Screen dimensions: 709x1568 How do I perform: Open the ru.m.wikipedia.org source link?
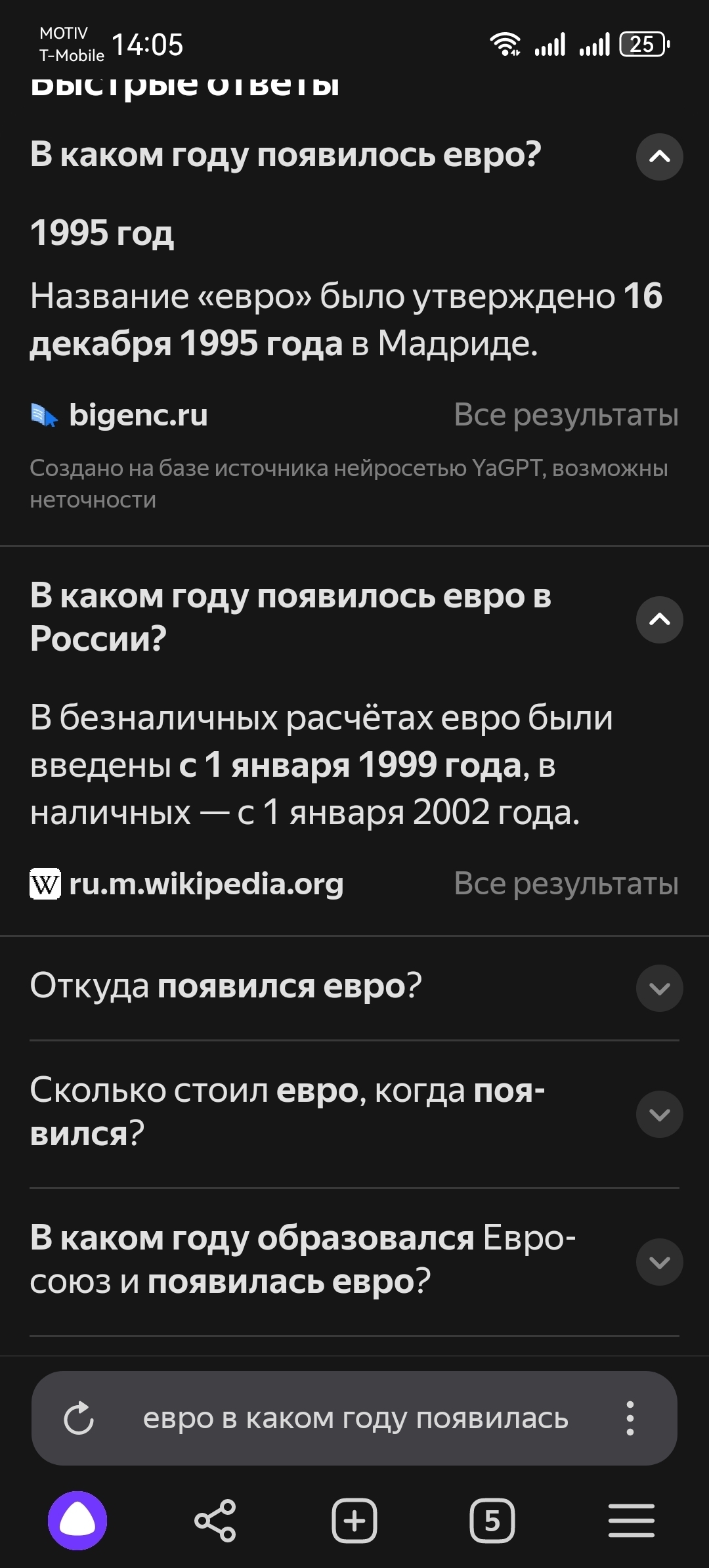pos(205,884)
